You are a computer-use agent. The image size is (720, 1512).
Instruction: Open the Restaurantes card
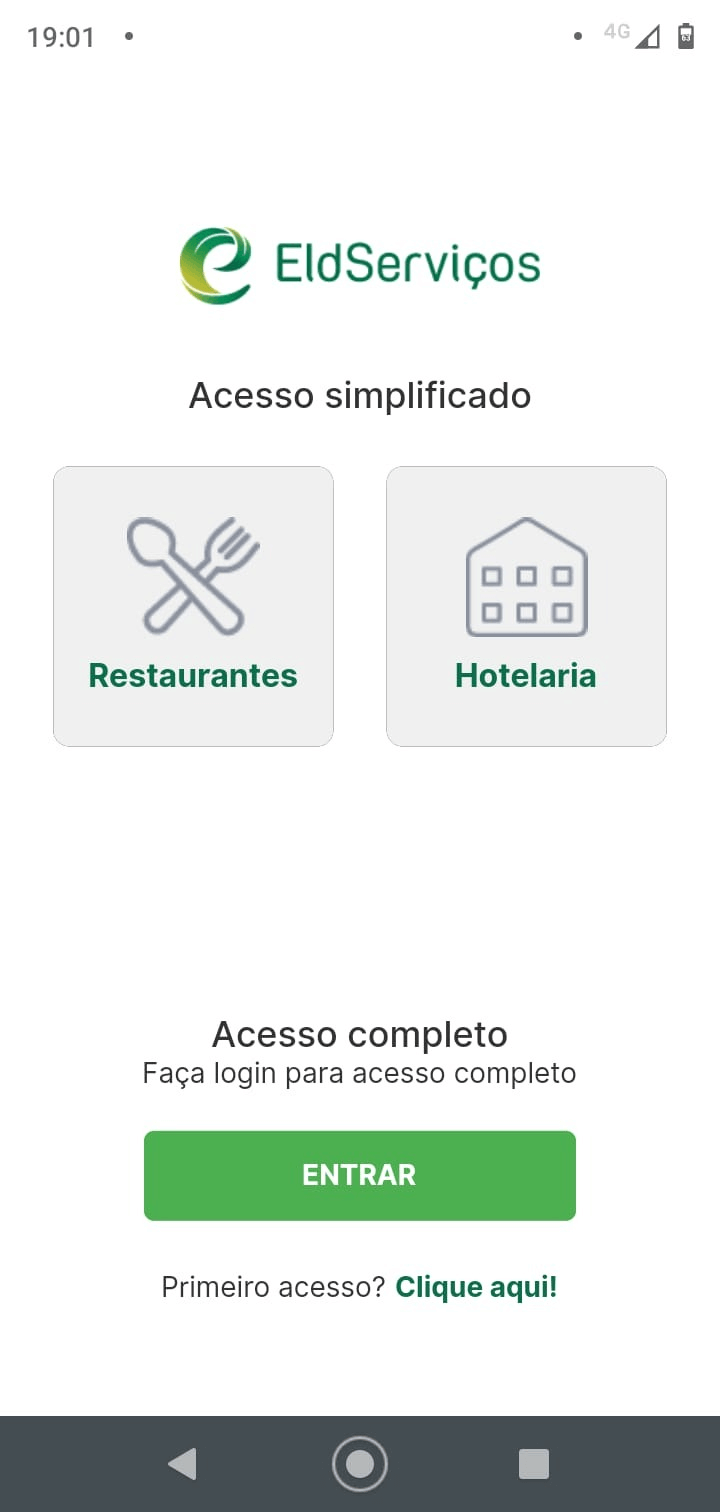193,606
